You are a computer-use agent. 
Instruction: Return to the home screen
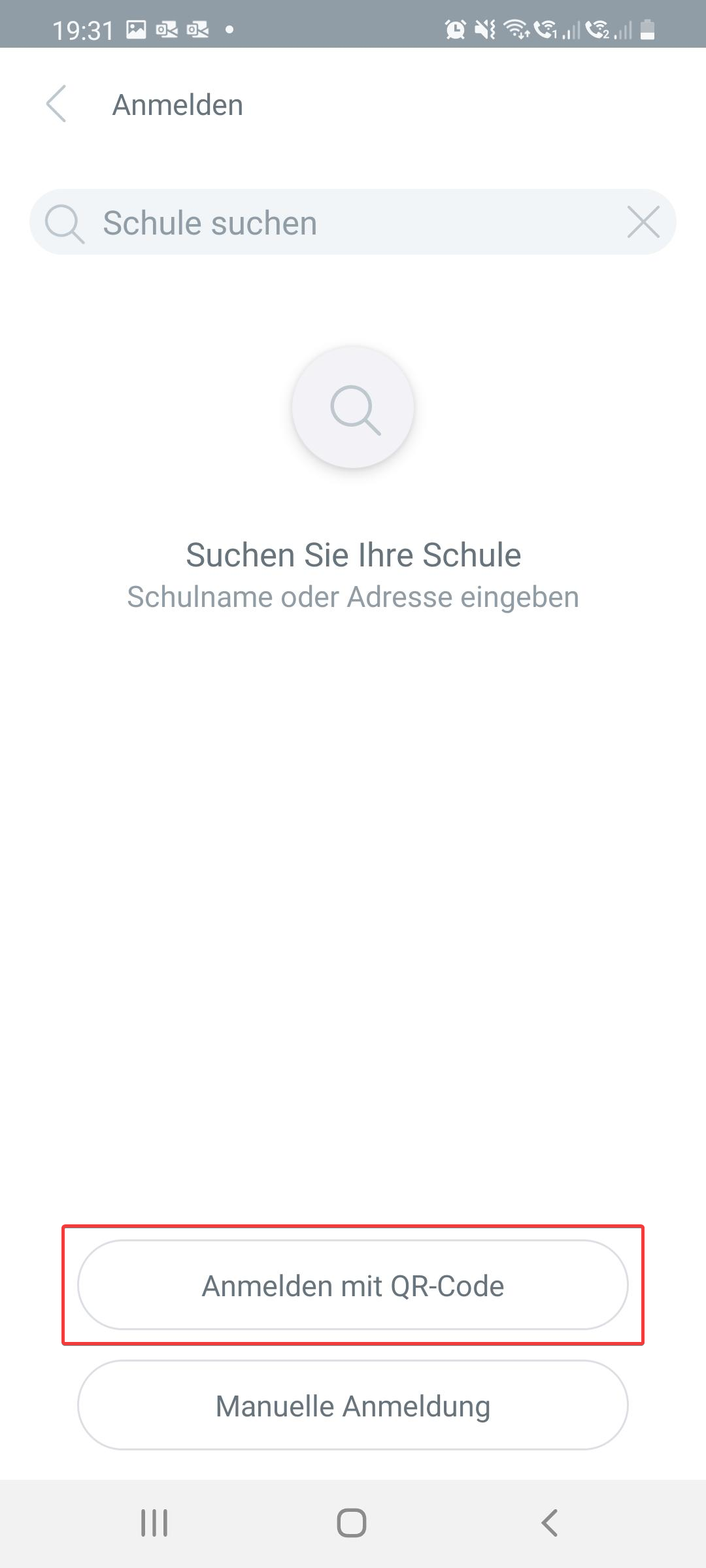(x=352, y=1523)
